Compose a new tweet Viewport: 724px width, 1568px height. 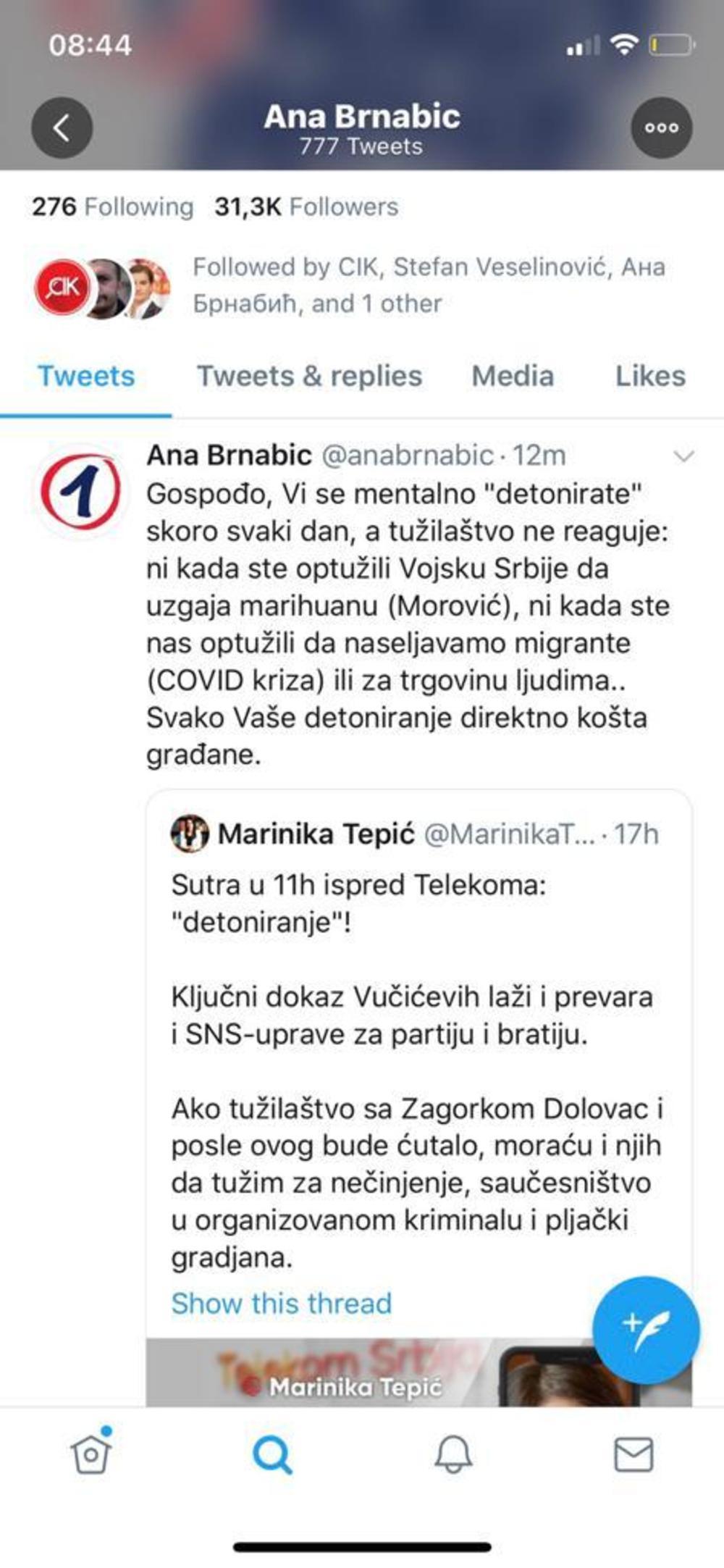[645, 1330]
